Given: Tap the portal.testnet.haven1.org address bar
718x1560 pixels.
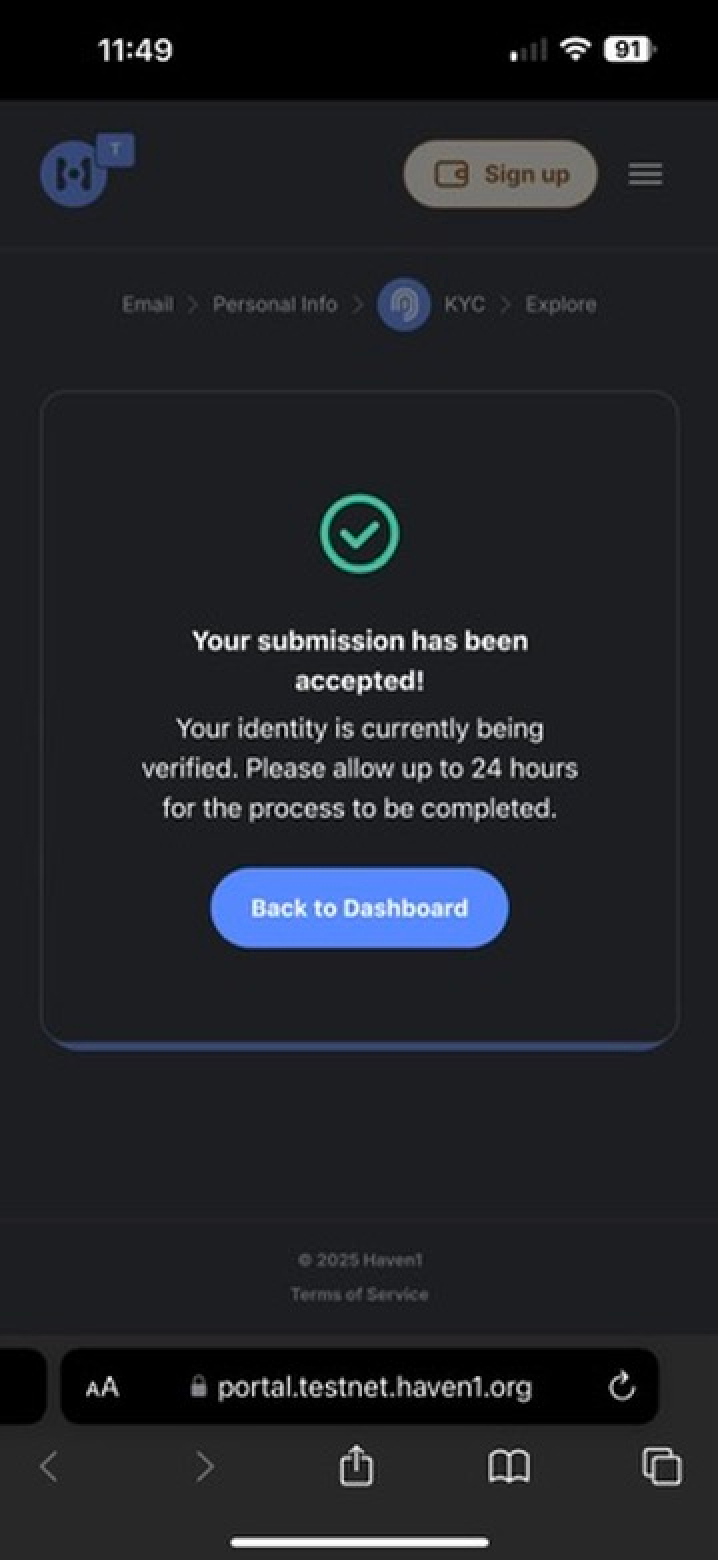Looking at the screenshot, I should coord(375,1387).
